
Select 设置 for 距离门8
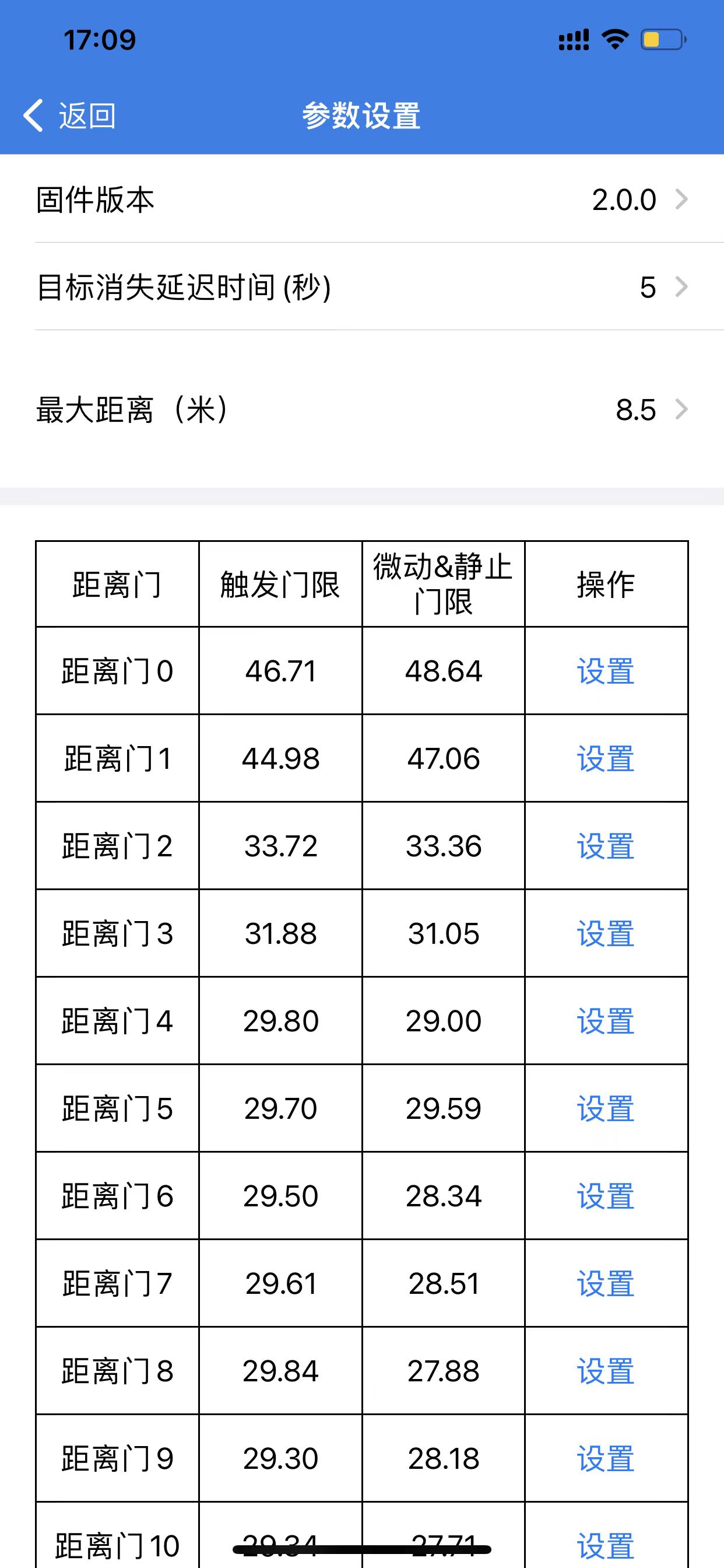point(605,1371)
